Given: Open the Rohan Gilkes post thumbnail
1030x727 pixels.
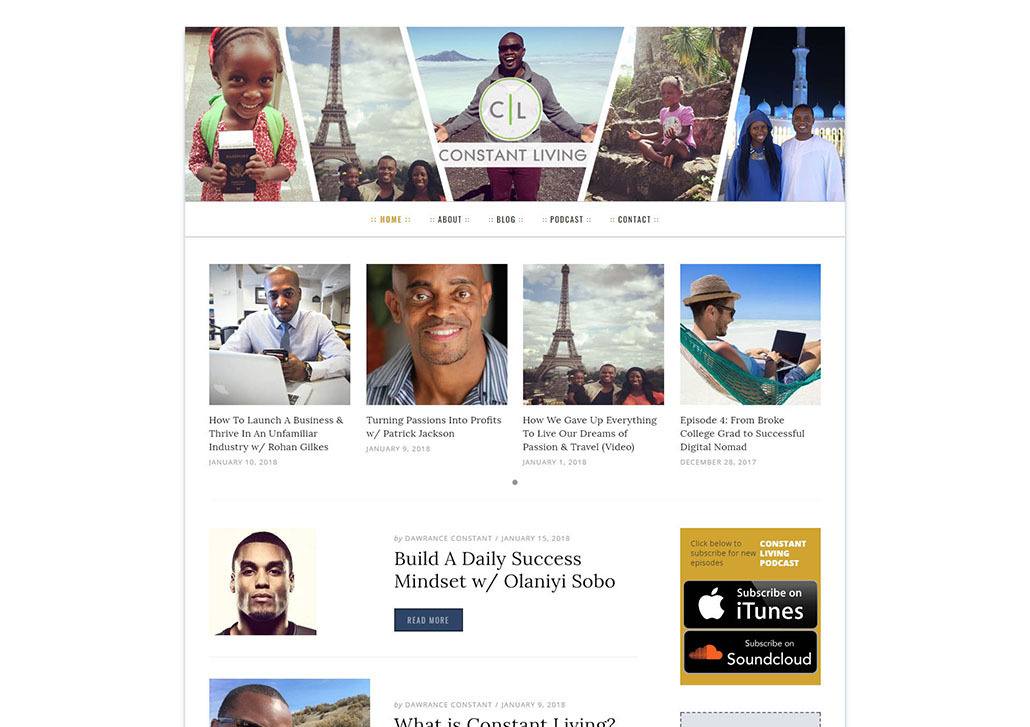Looking at the screenshot, I should [x=279, y=334].
